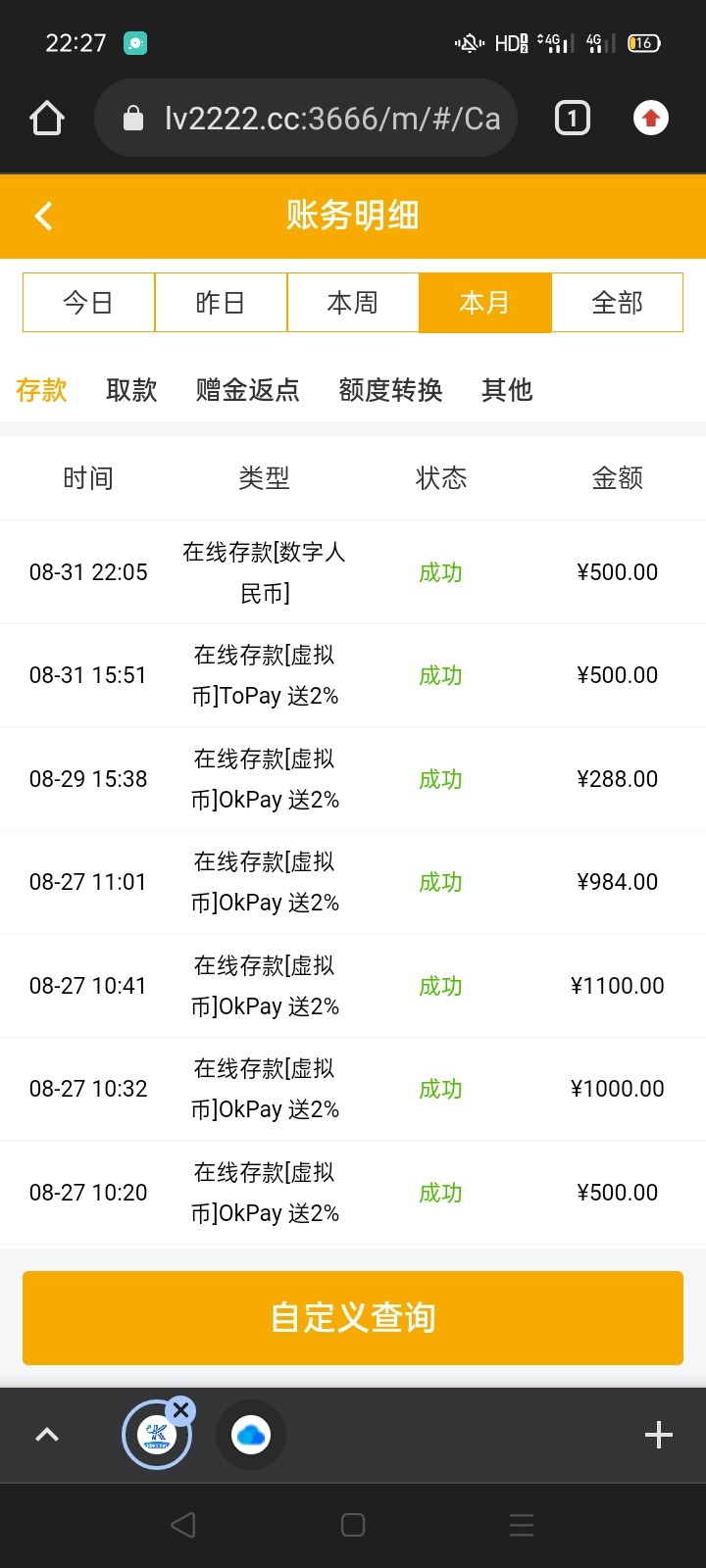Screen dimensions: 706x1568
Task: Expand the bottom tab bar arrow
Action: 47,1435
